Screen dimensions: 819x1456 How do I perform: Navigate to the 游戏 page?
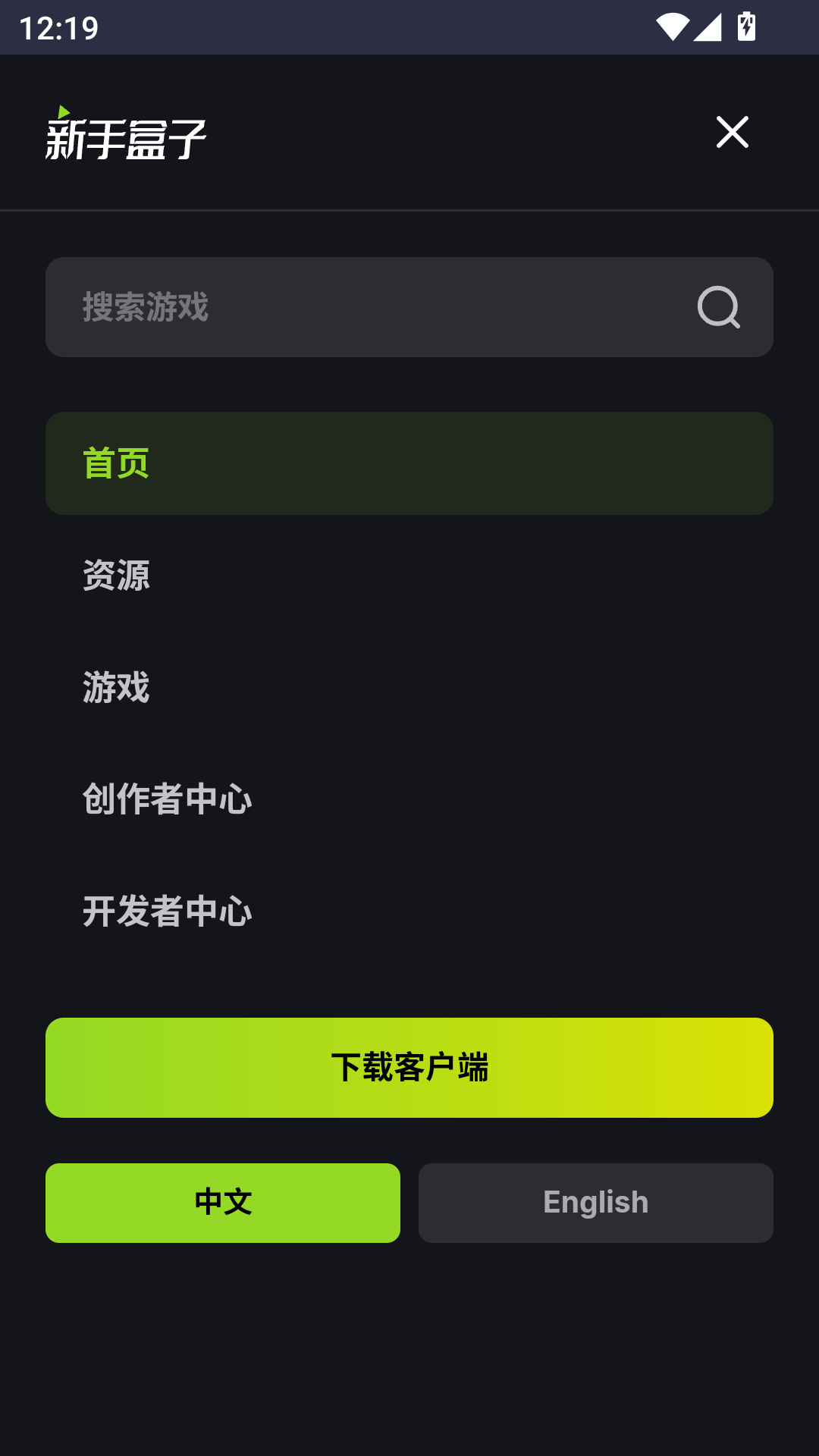(116, 687)
